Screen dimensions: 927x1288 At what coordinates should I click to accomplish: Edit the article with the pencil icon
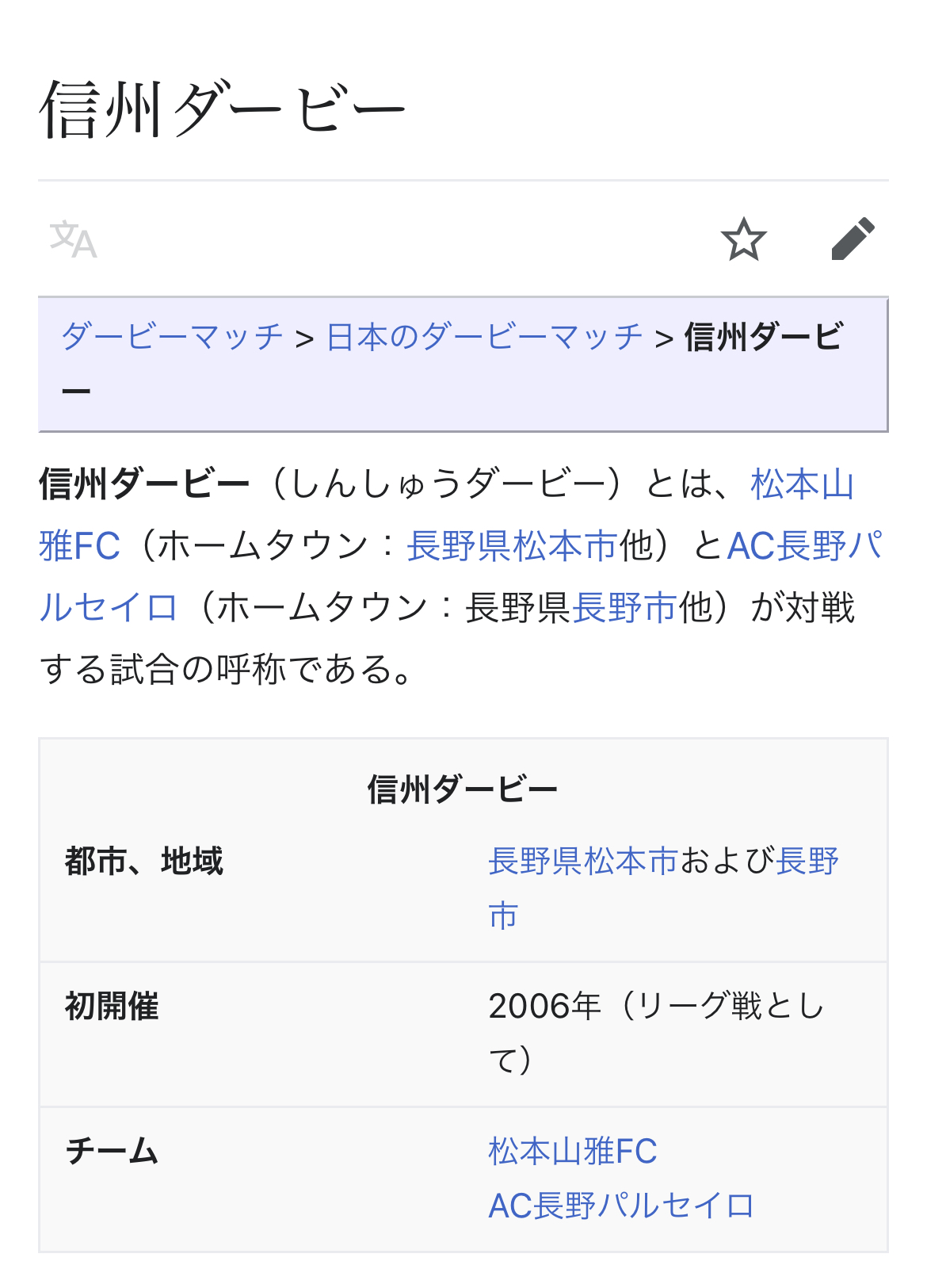(853, 239)
